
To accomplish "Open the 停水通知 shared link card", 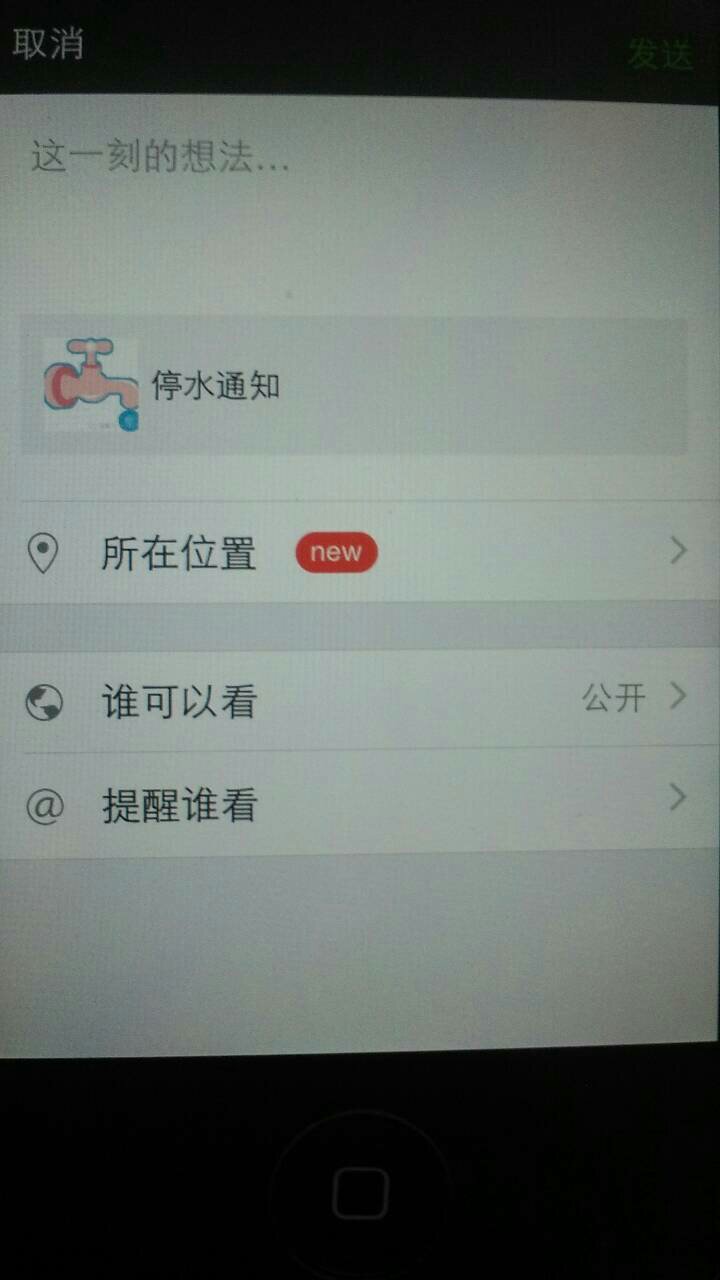I will (x=354, y=386).
